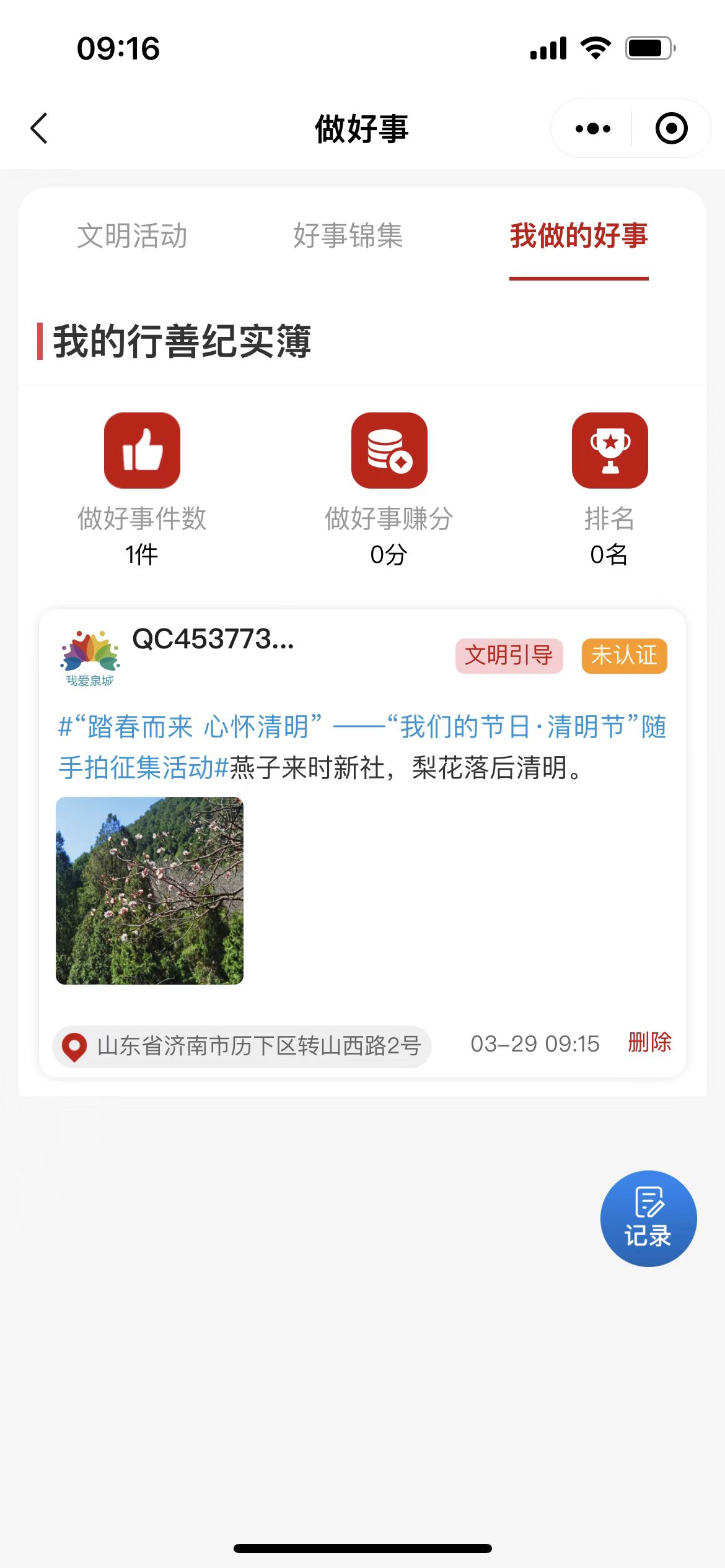Click the 做好事件数 thumbs-up icon
This screenshot has width=725, height=1568.
coord(142,451)
